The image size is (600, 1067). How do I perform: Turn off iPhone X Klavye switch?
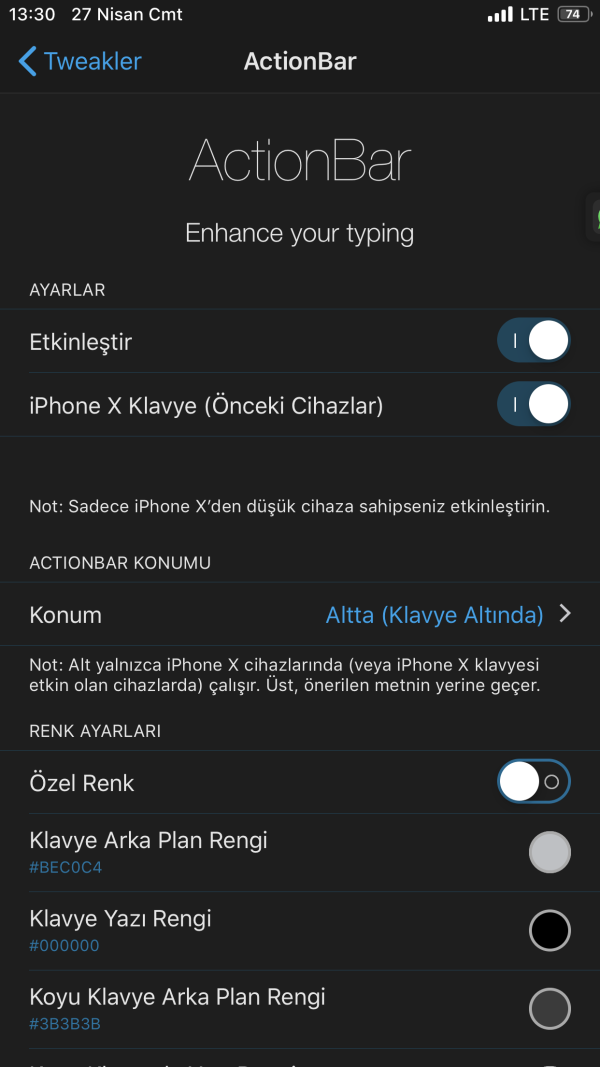[x=533, y=405]
